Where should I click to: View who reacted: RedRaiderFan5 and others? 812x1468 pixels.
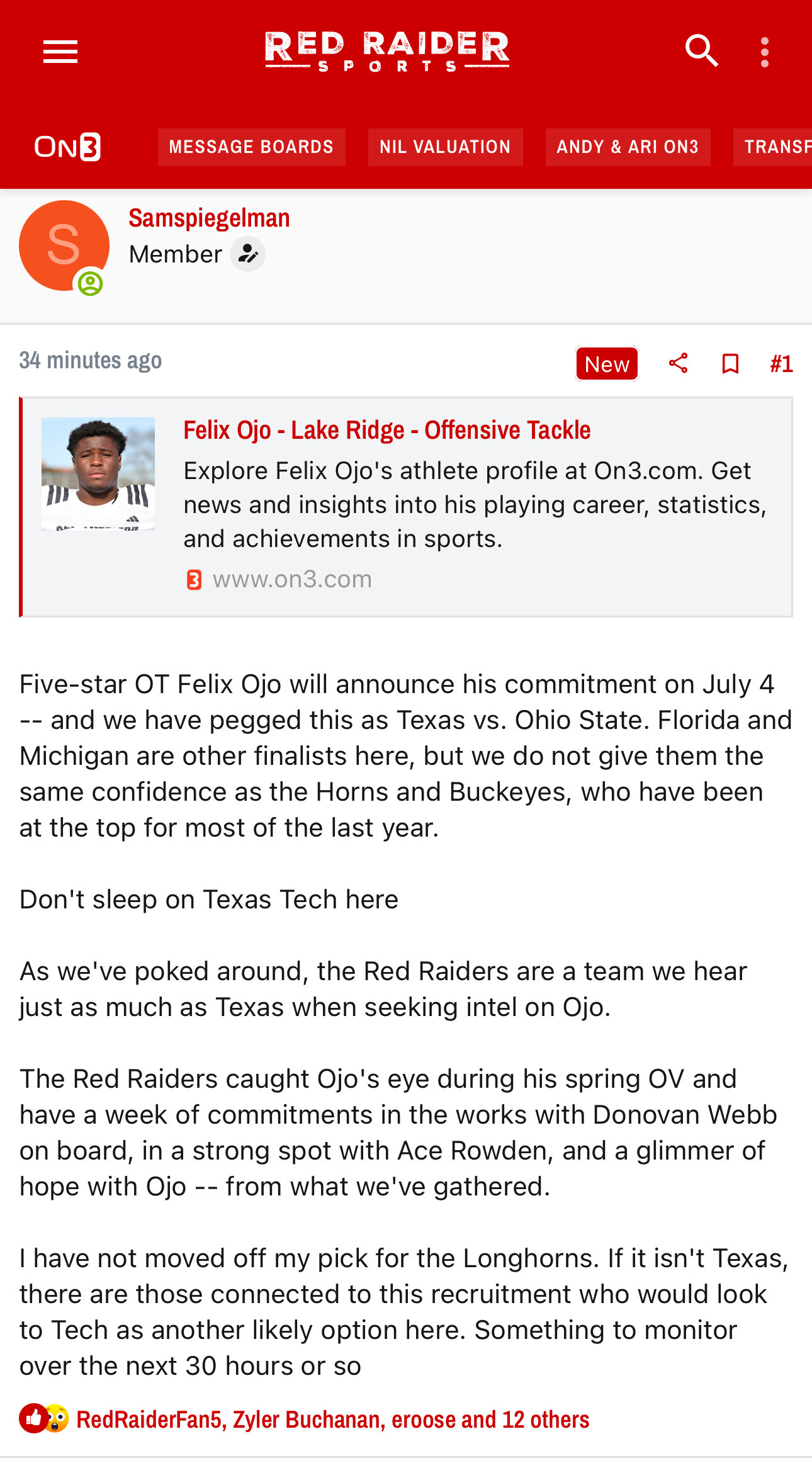coord(332,1420)
